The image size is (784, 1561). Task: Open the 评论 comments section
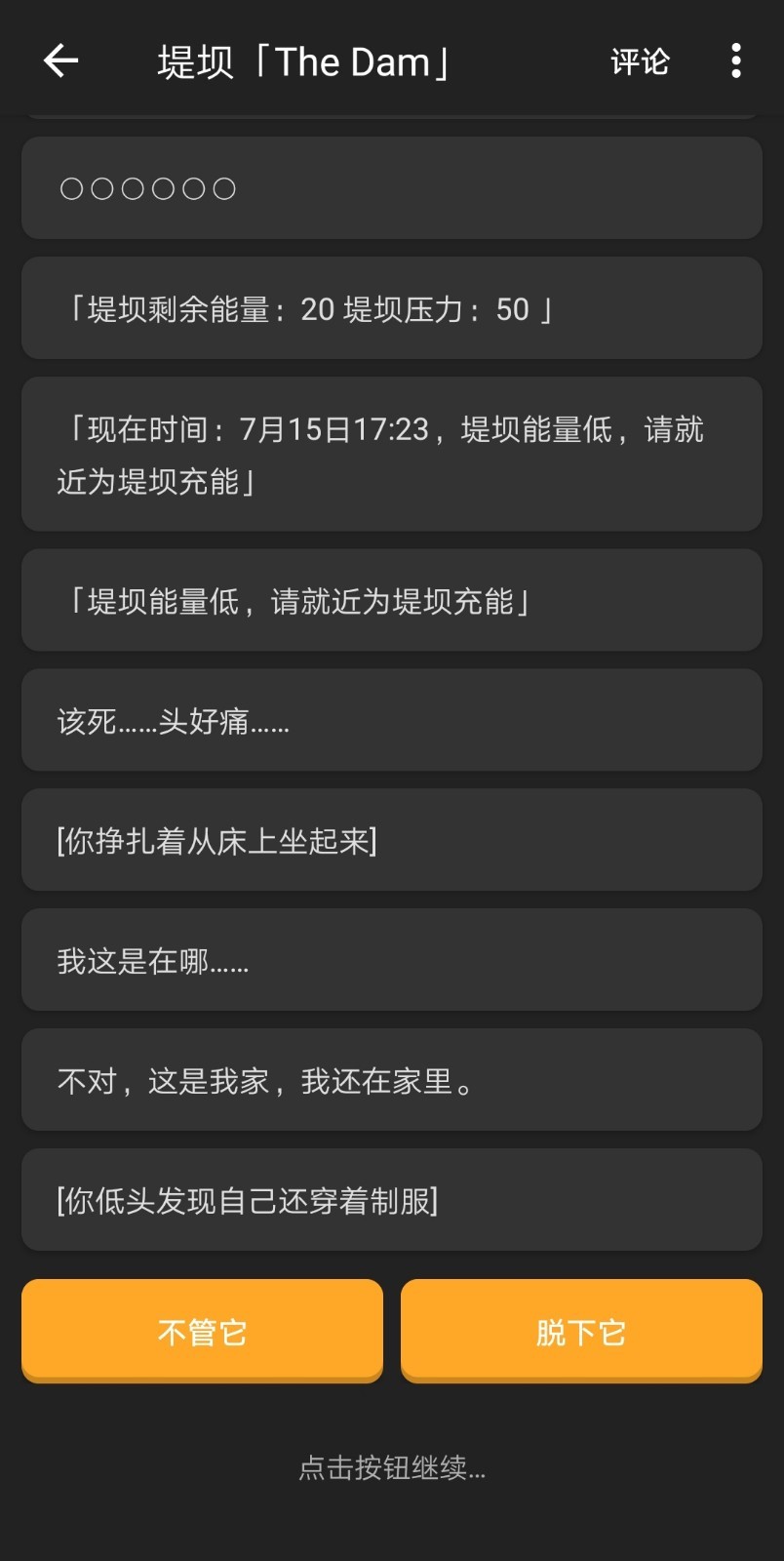[641, 60]
